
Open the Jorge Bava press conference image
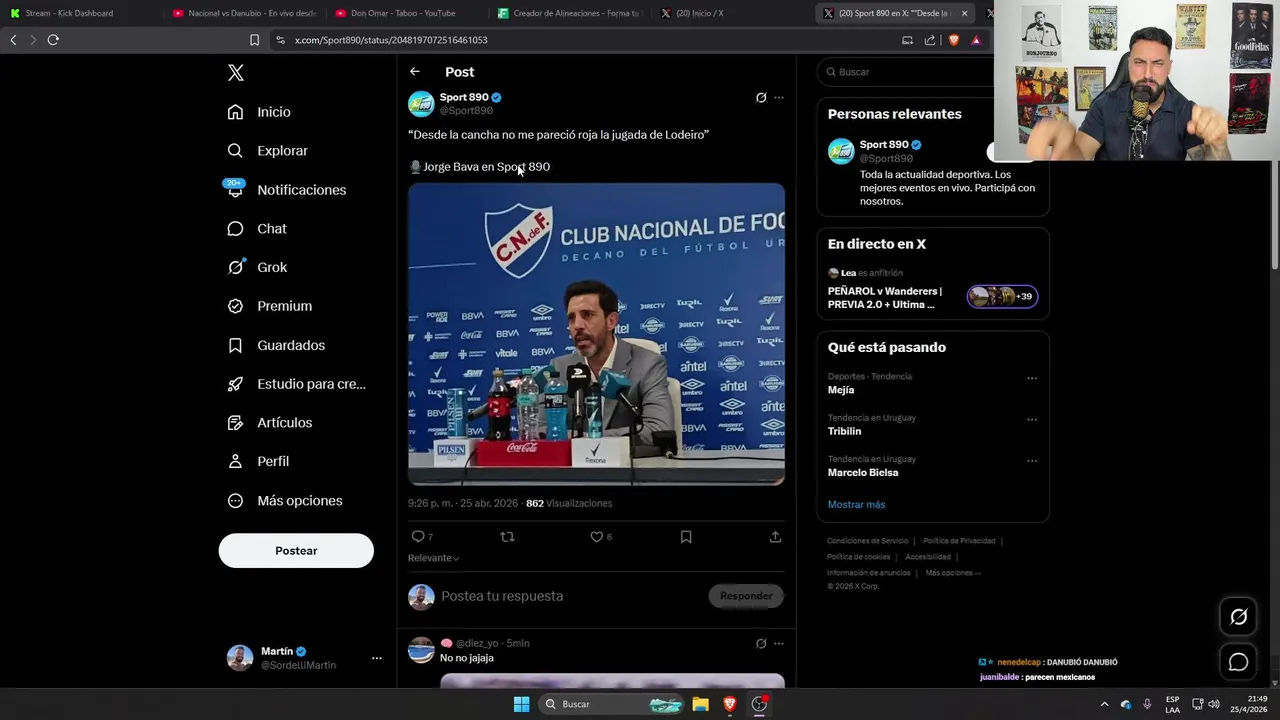(596, 334)
